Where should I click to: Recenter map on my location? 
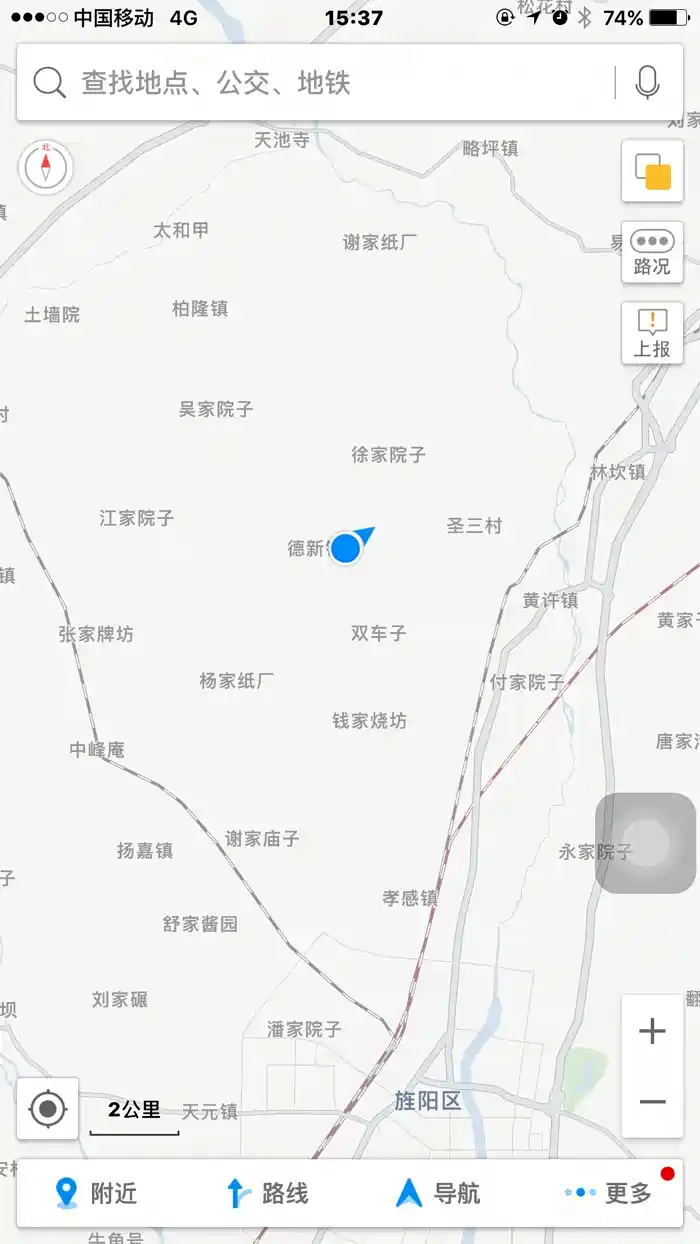[48, 1108]
